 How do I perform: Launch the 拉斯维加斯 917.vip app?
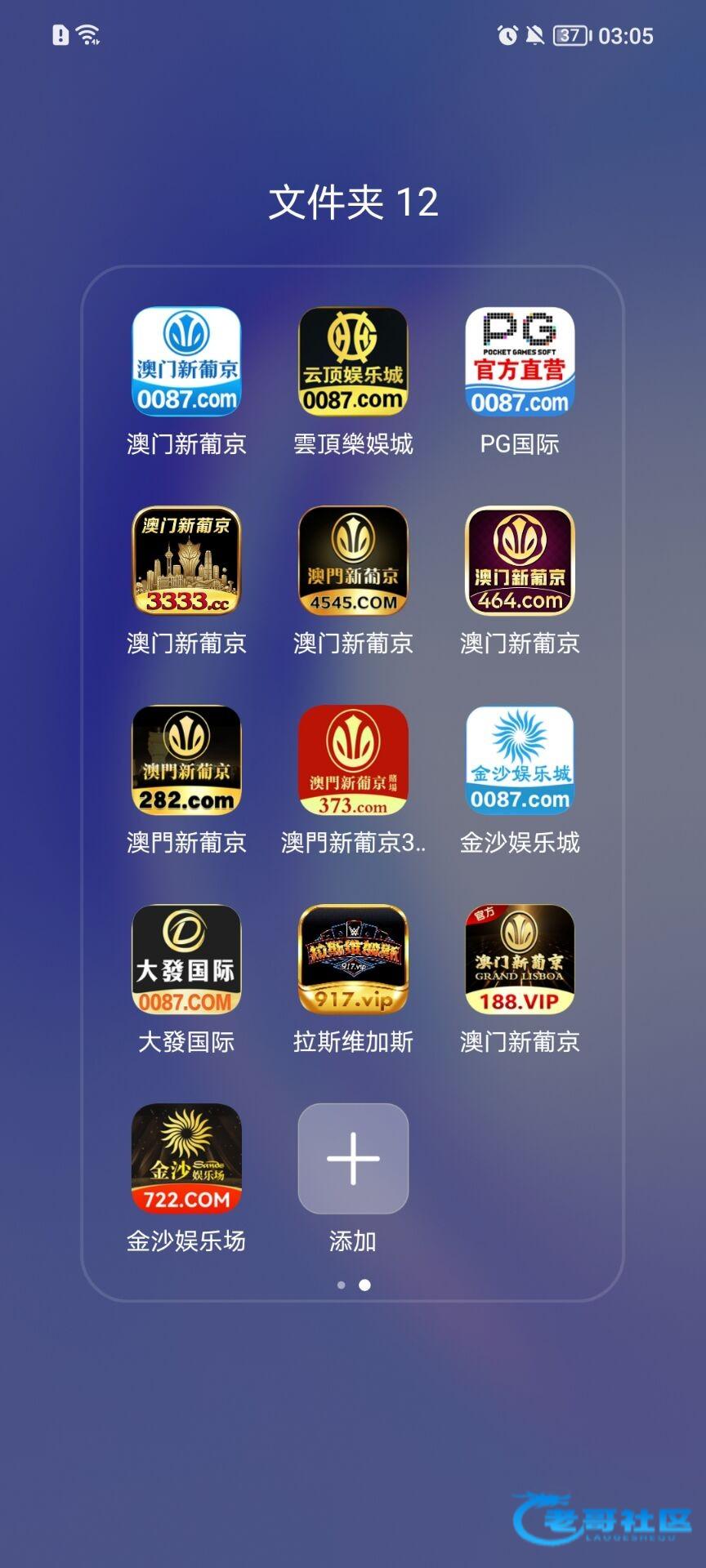click(x=353, y=959)
